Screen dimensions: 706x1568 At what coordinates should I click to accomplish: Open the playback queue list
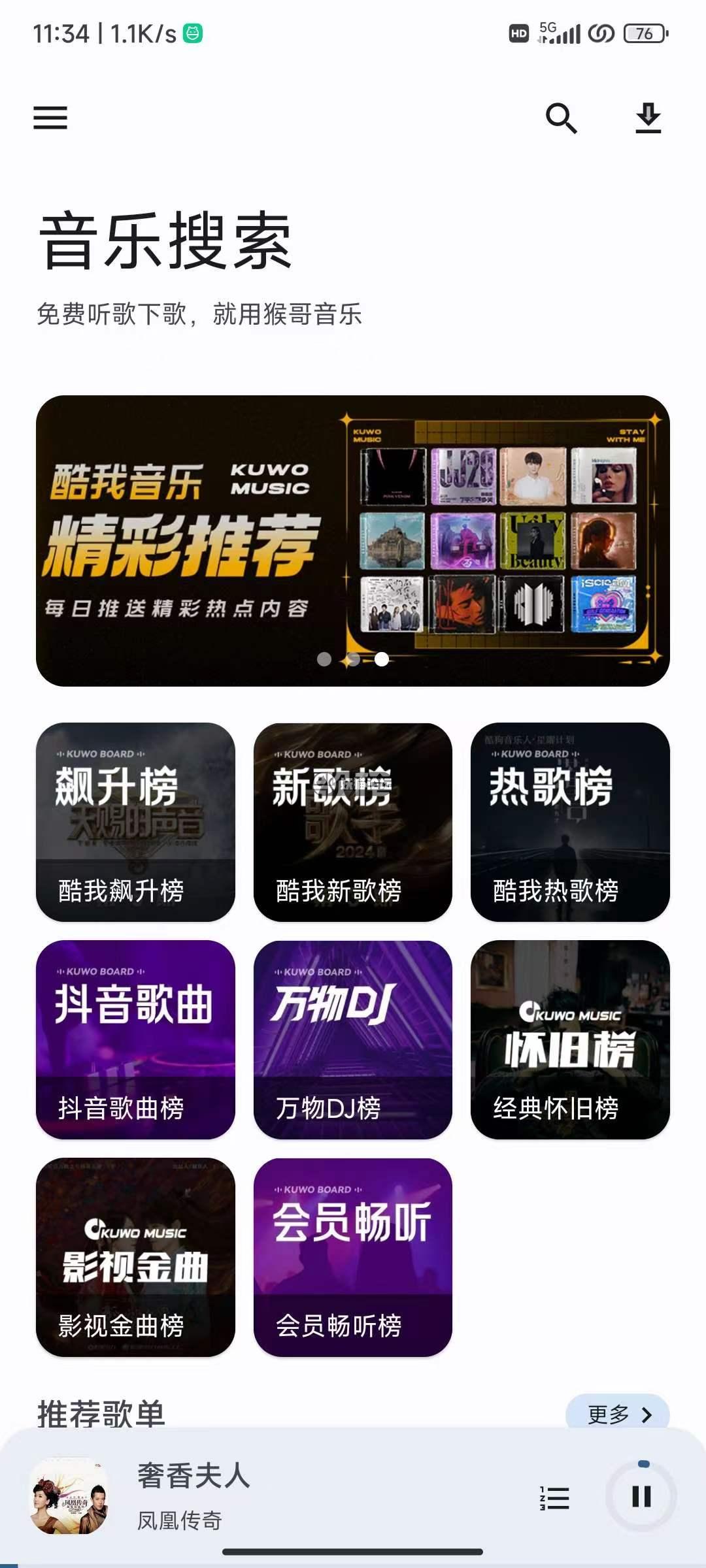tap(555, 1497)
